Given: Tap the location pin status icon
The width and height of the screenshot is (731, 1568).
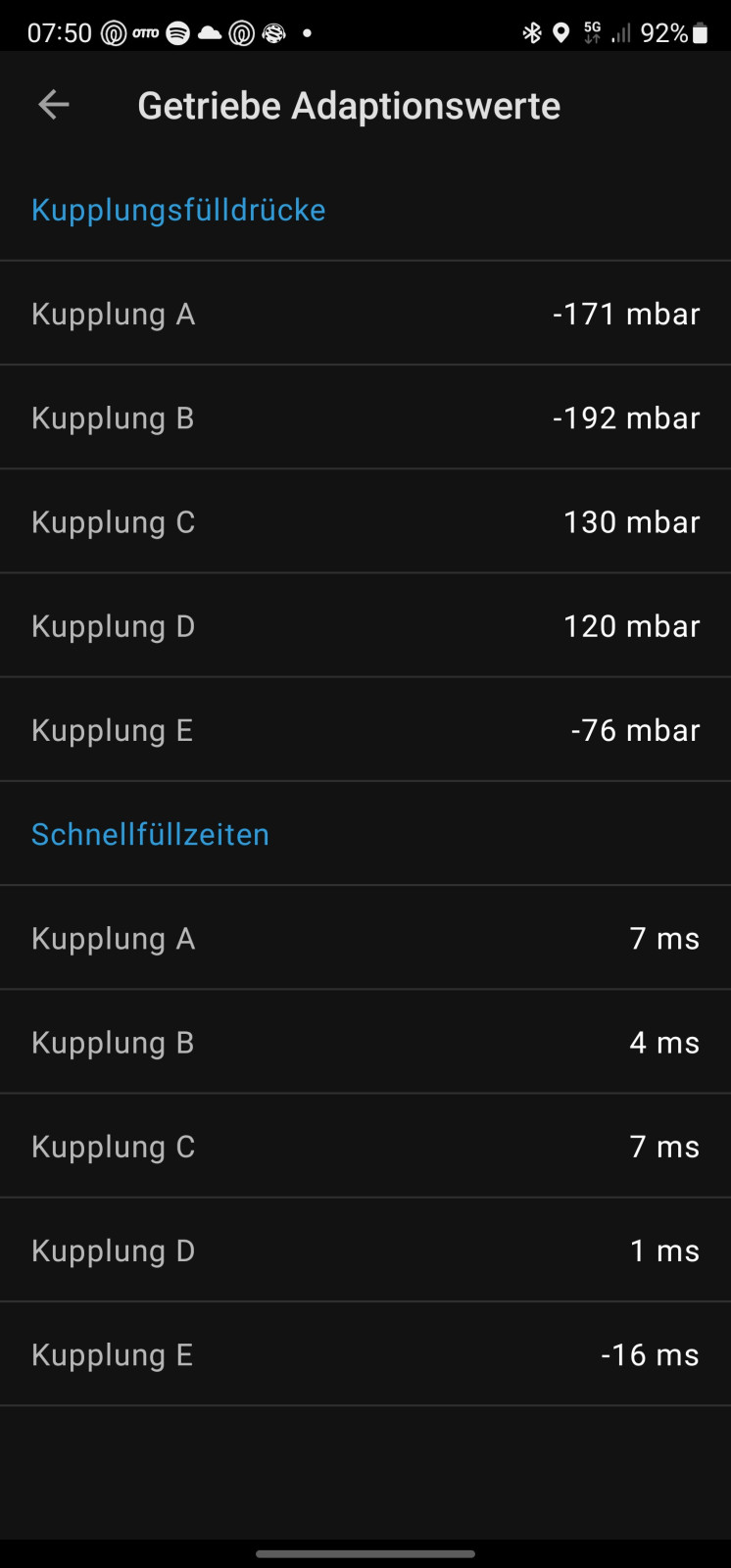Looking at the screenshot, I should pos(560,32).
